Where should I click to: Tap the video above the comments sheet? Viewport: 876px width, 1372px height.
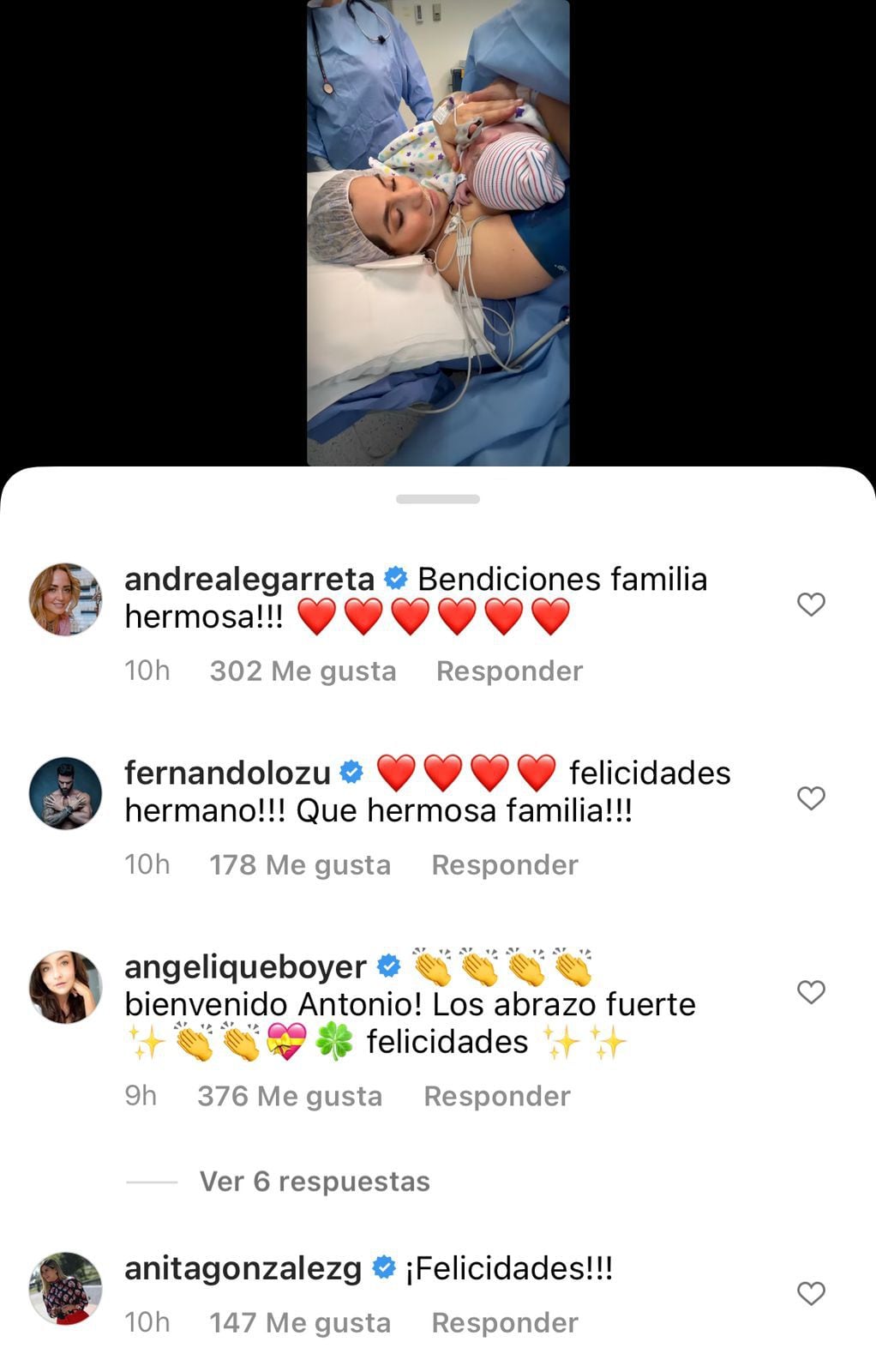pos(438,232)
